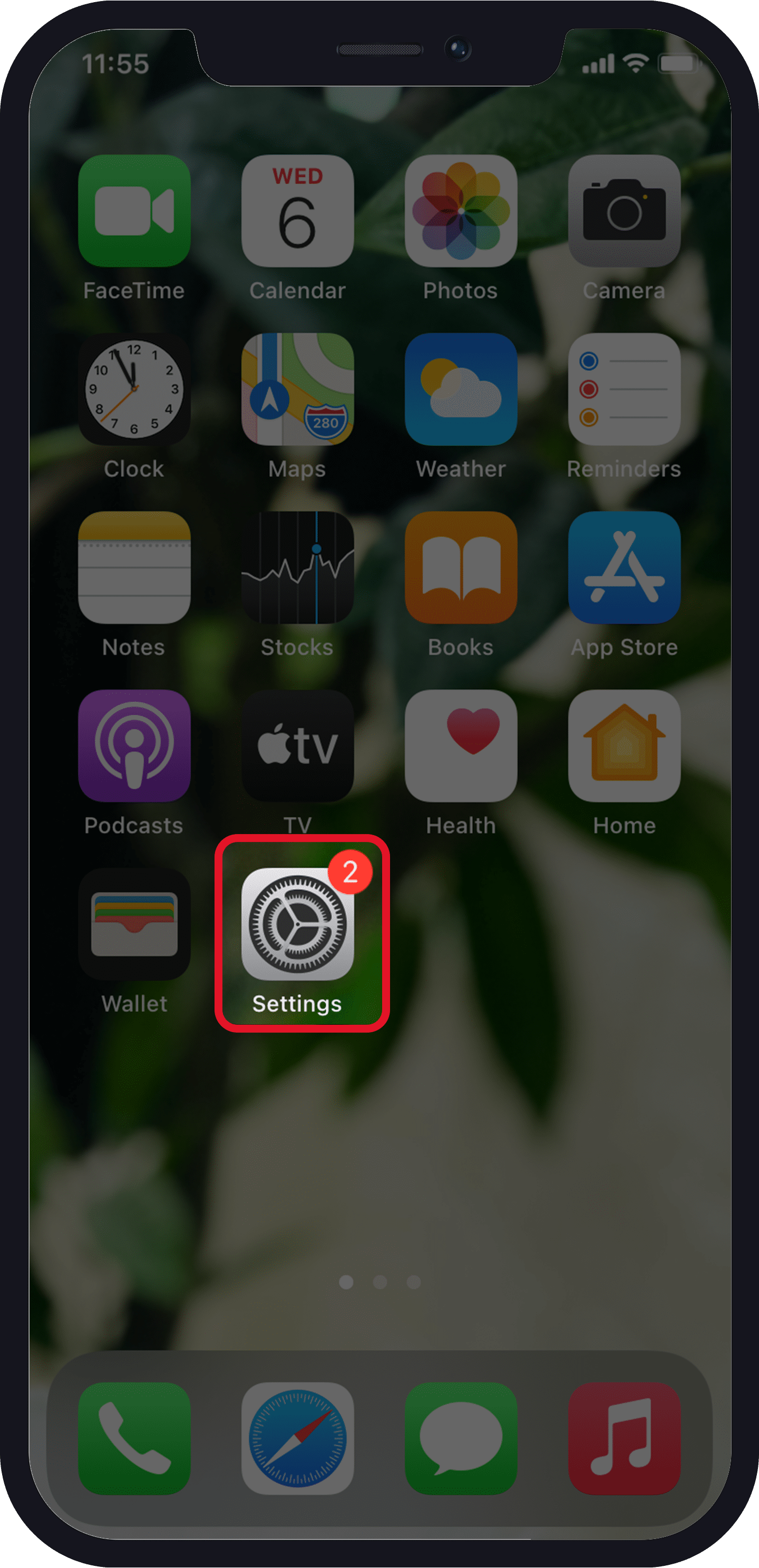Launch Stocks

[297, 567]
